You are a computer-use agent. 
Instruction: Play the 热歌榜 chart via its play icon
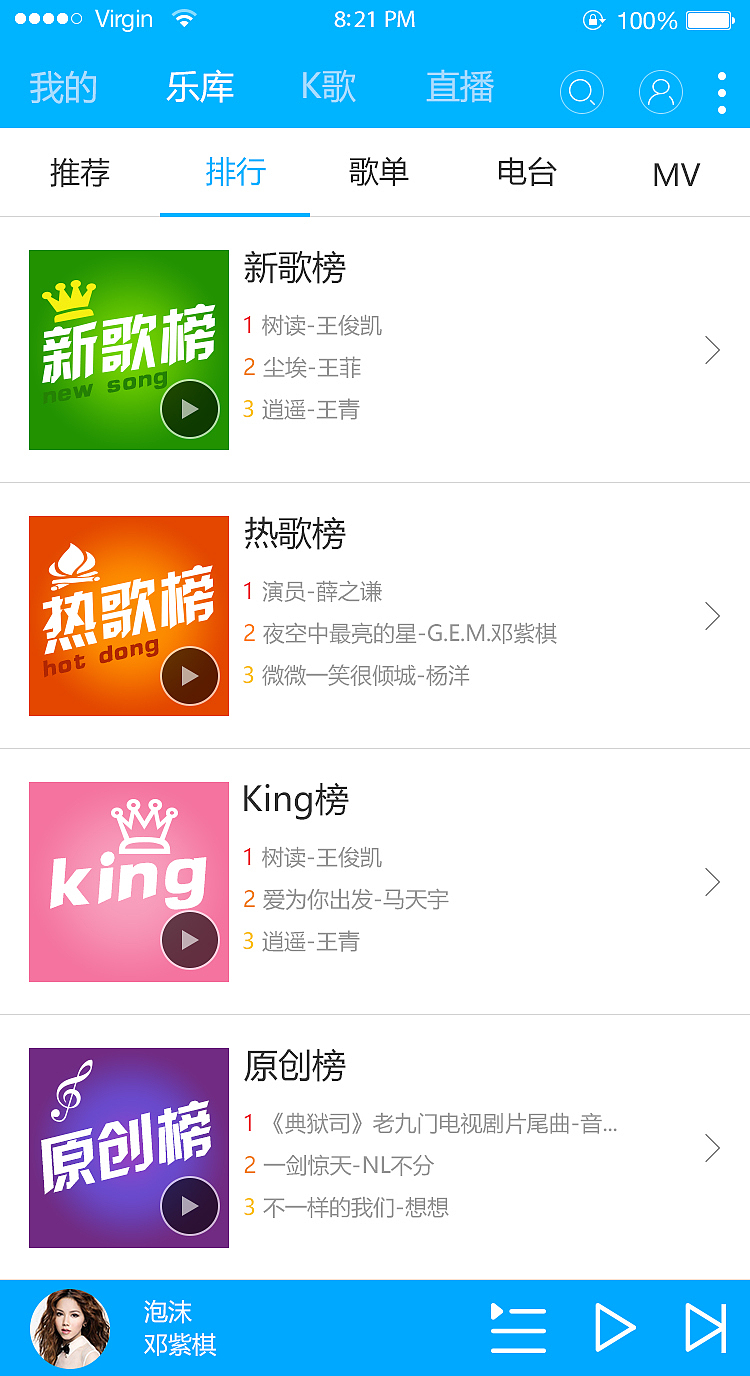[191, 675]
